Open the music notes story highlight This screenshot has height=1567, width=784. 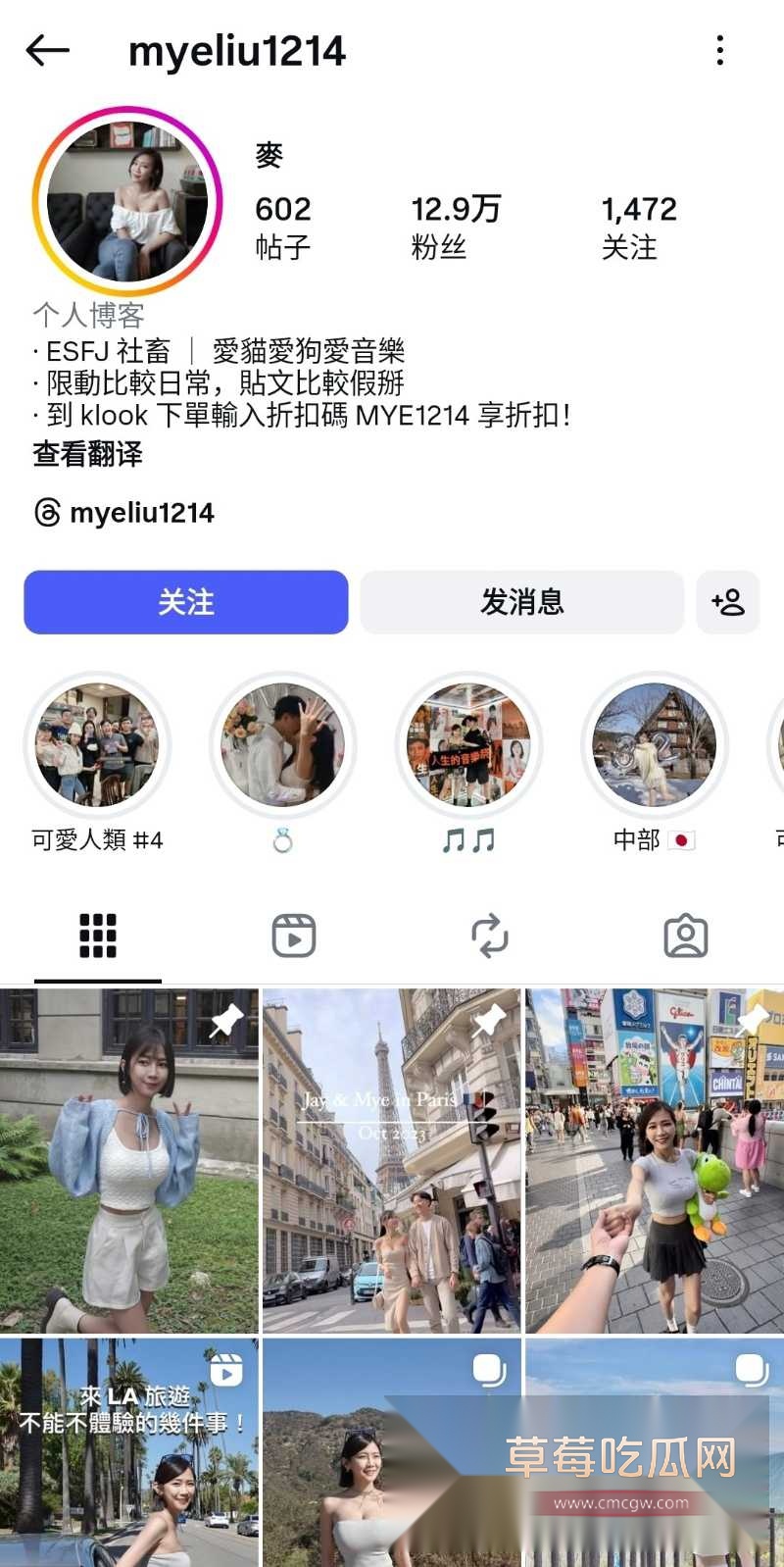[469, 746]
